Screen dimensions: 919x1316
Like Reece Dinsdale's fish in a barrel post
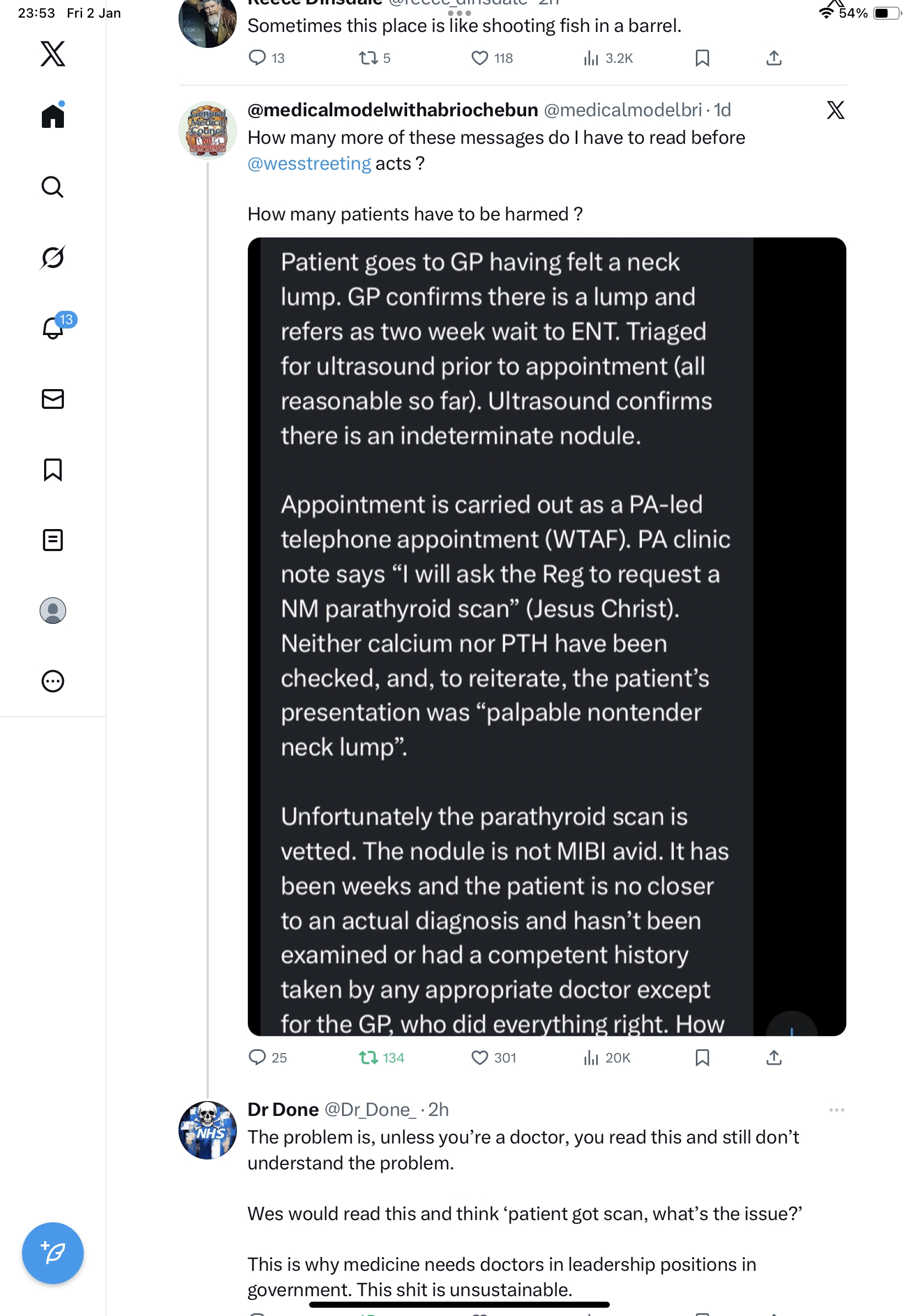tap(479, 58)
